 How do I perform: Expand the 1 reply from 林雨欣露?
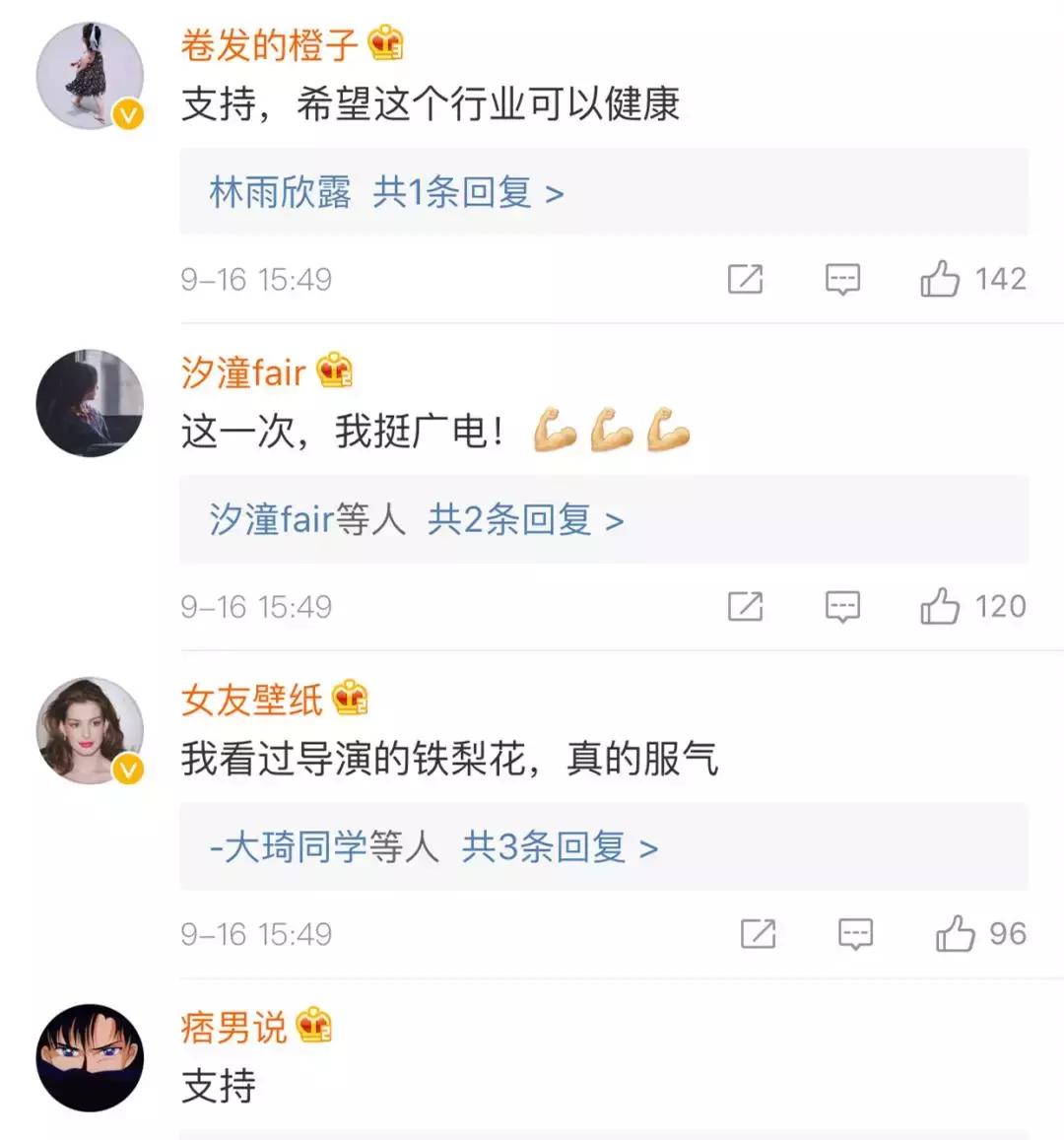pos(384,194)
